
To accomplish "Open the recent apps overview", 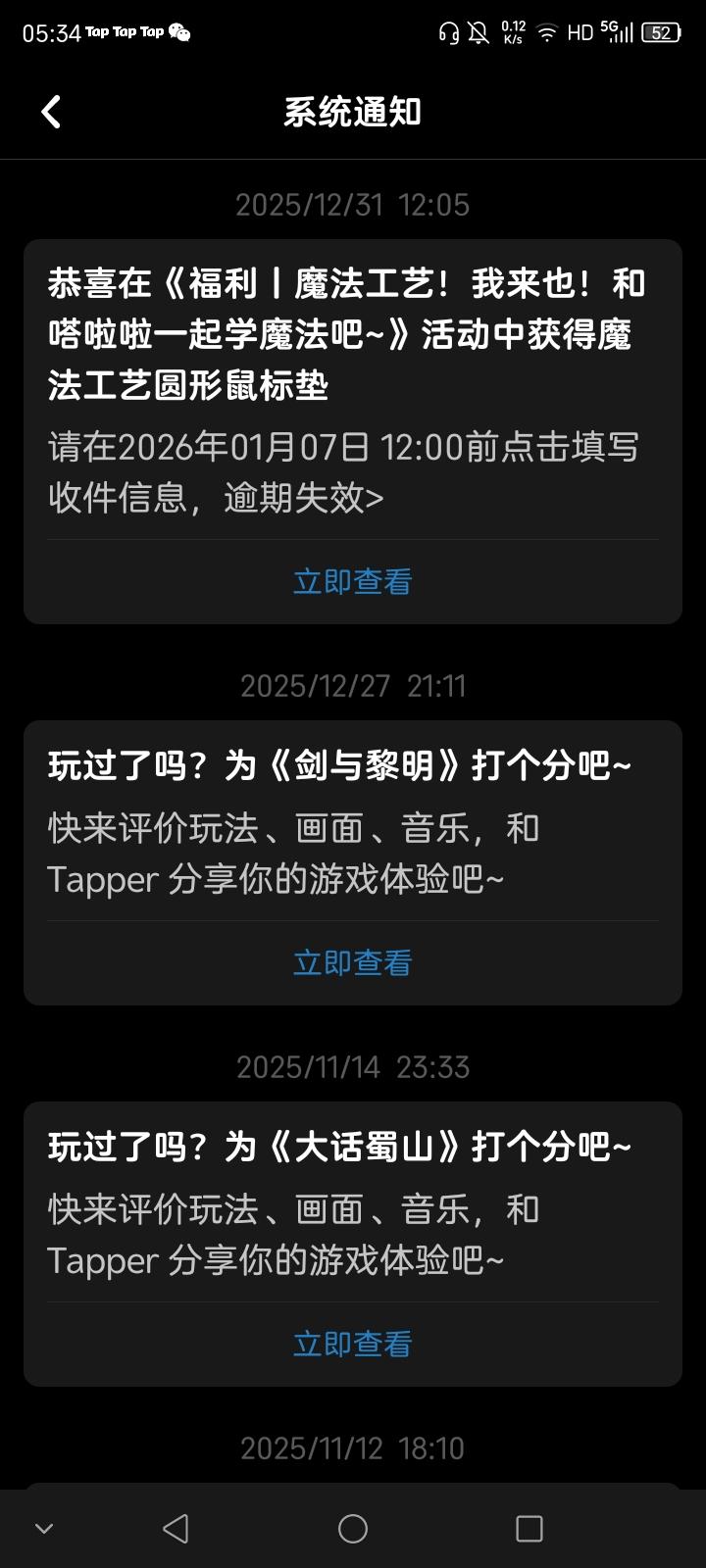I will click(529, 1529).
